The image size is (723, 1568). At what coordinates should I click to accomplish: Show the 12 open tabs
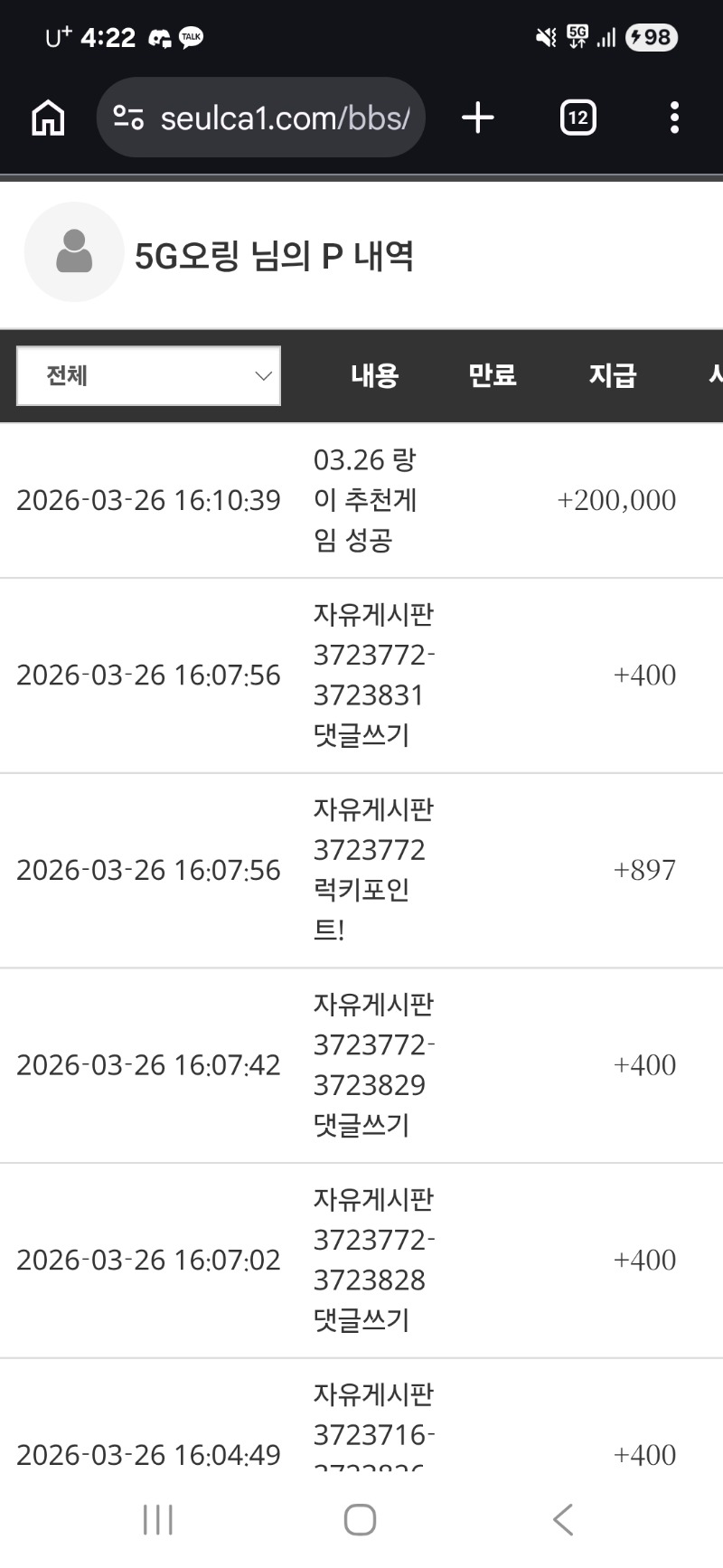[x=577, y=118]
